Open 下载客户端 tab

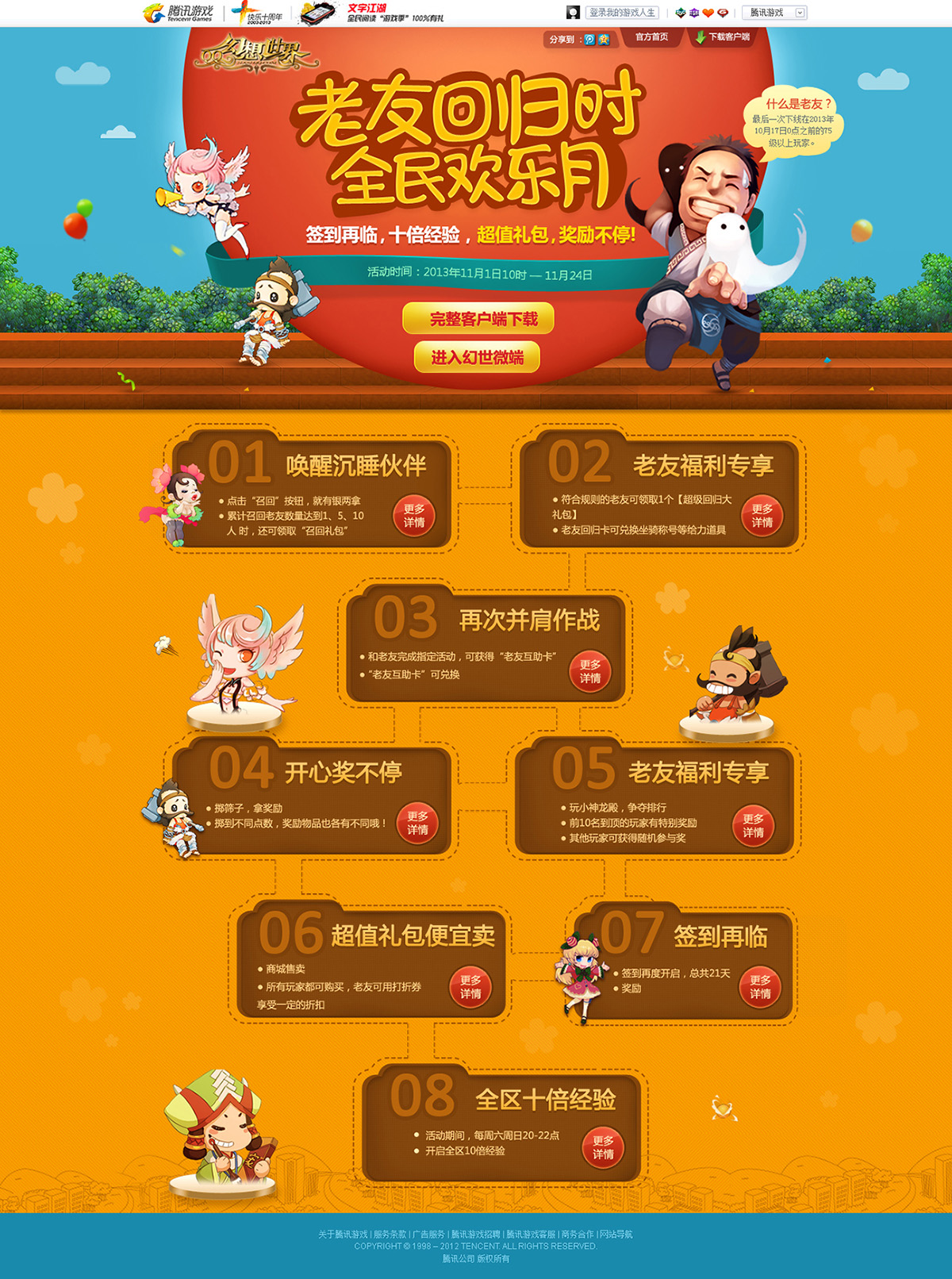[723, 37]
